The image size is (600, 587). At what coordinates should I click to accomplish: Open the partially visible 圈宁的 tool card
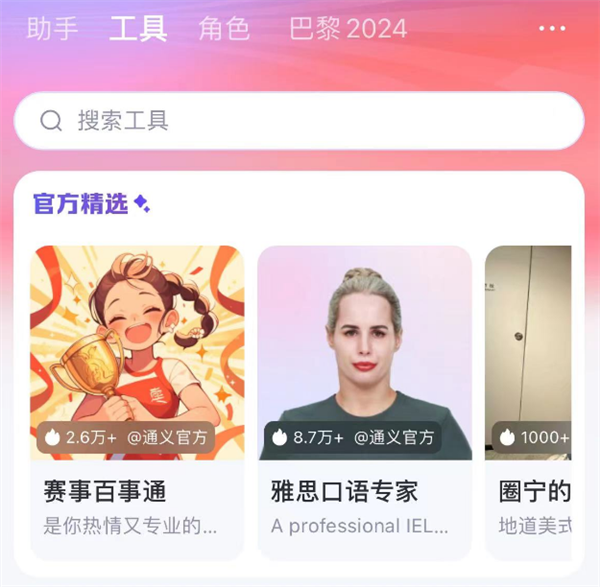530,400
